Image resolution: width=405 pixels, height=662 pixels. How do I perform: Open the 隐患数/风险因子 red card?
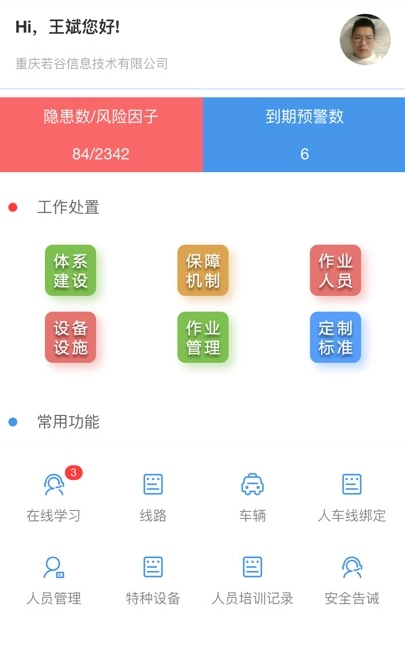pos(101,135)
